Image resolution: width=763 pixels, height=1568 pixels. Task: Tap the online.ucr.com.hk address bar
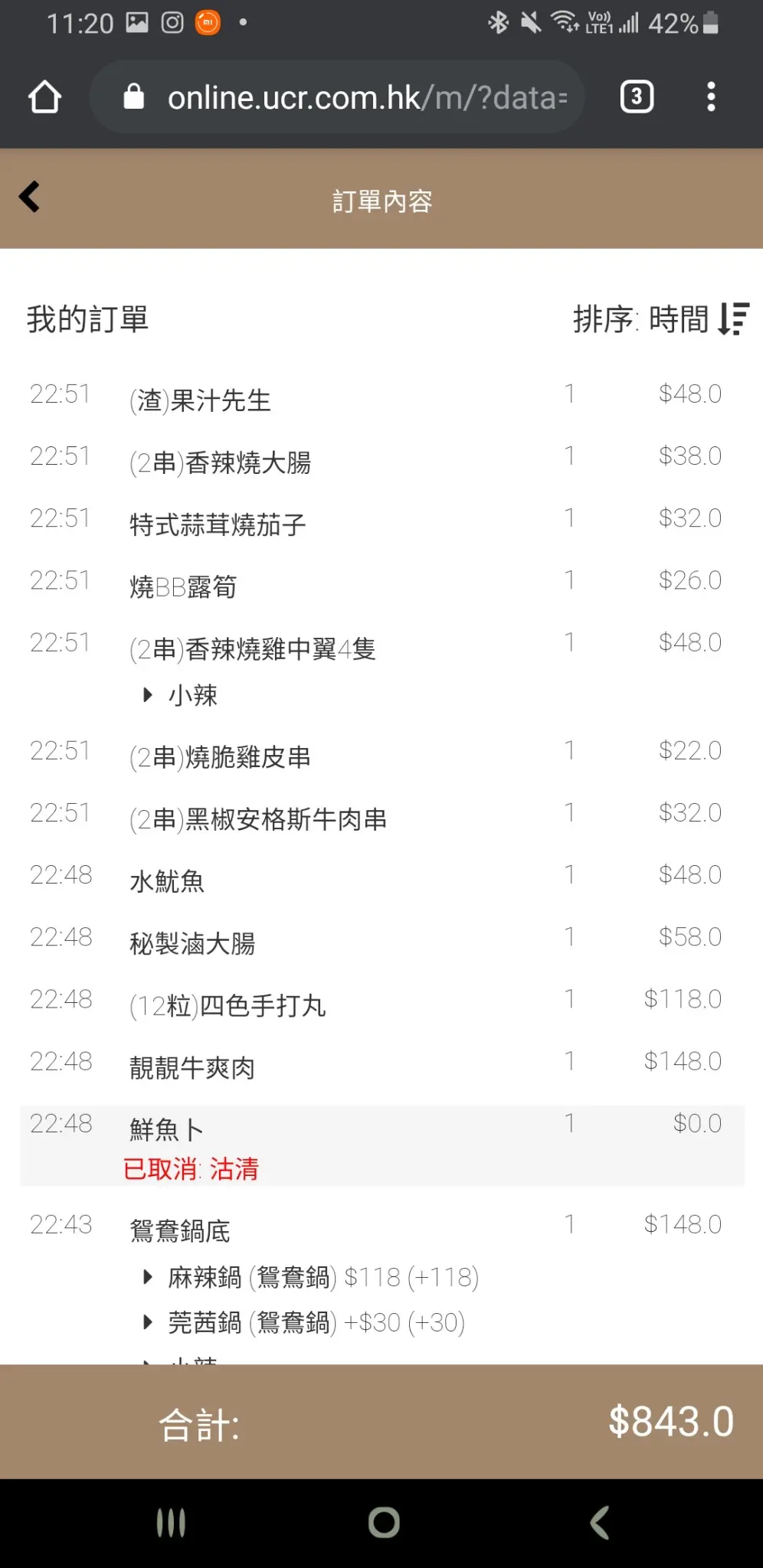click(x=345, y=98)
